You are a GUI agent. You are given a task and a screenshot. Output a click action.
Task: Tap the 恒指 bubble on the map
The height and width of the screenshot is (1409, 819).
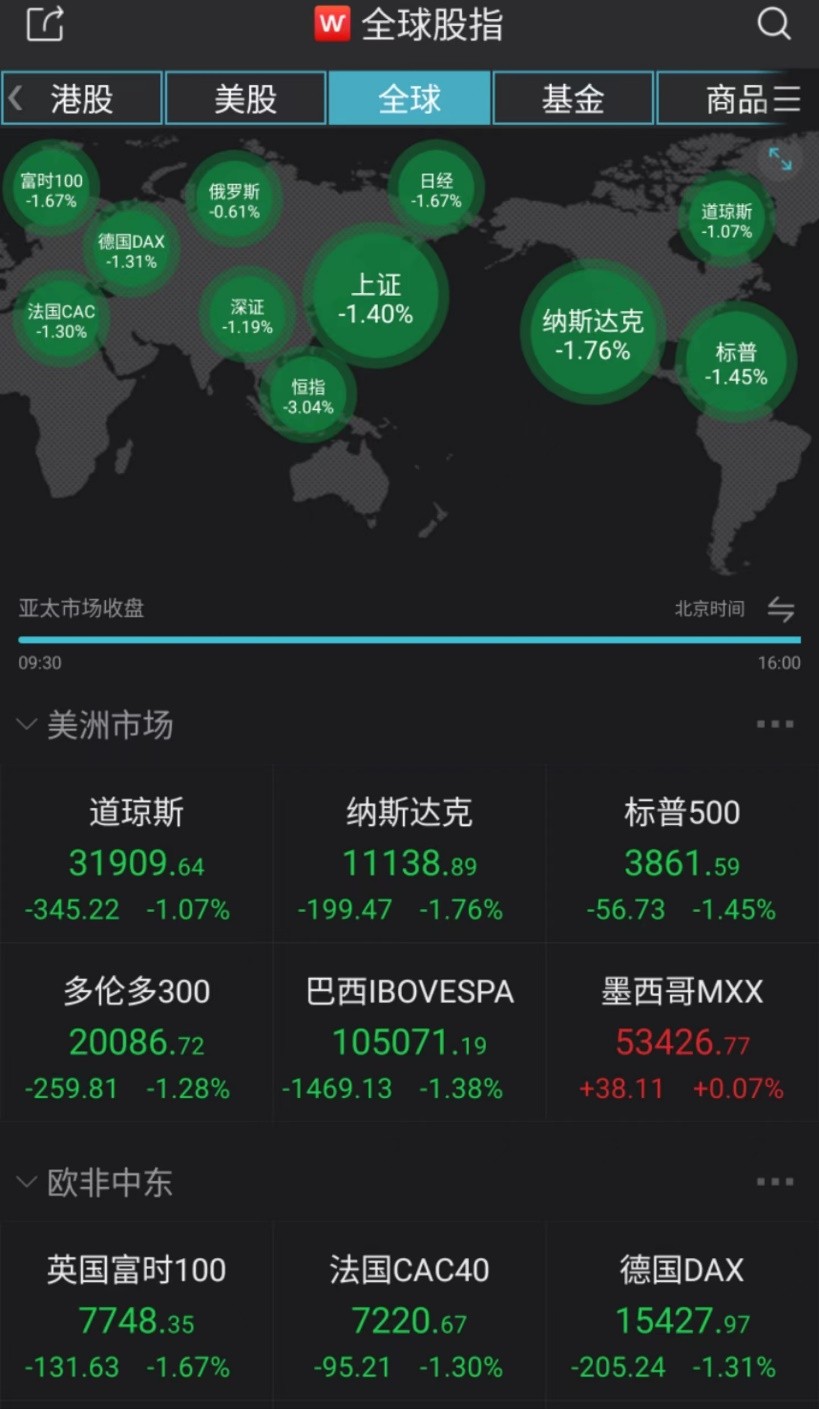pyautogui.click(x=307, y=396)
